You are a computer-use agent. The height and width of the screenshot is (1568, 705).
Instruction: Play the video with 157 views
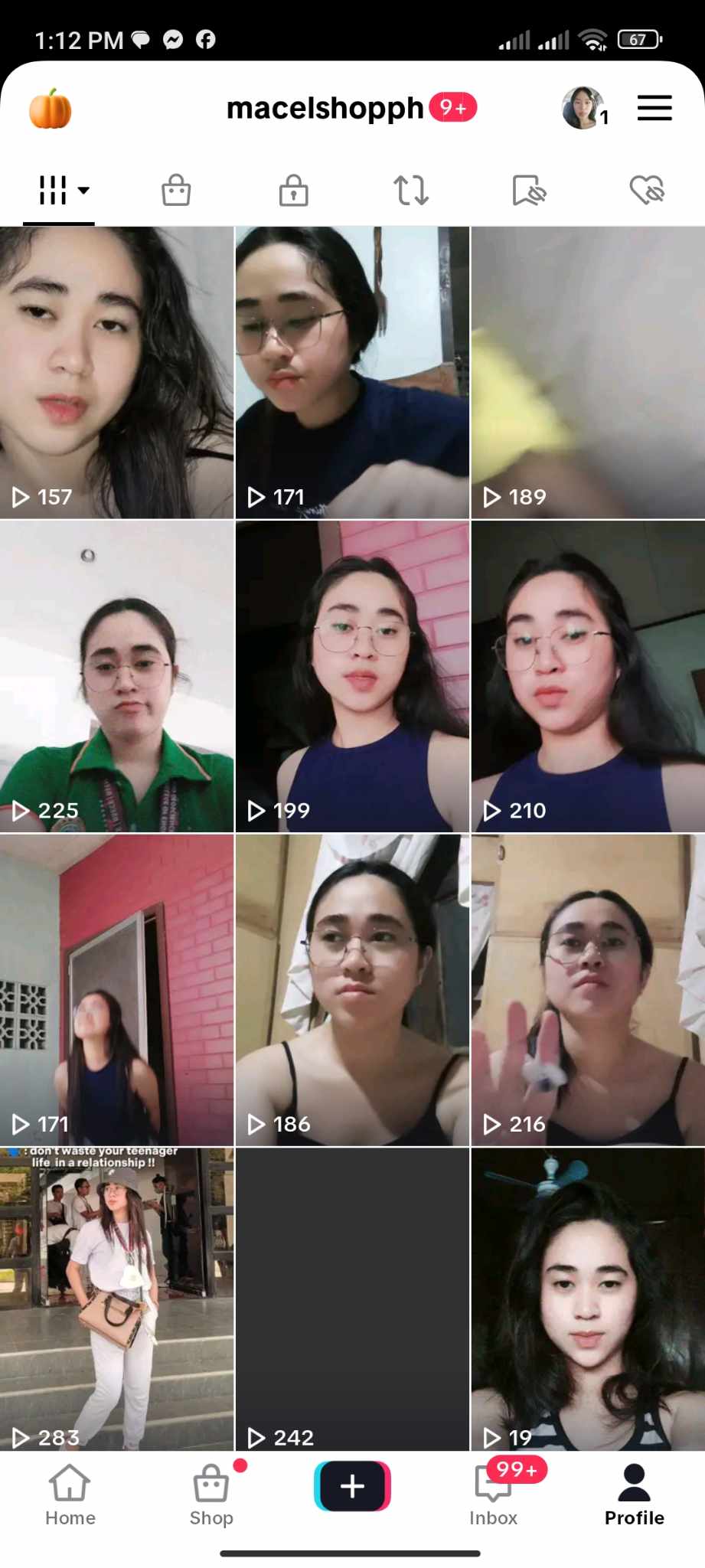click(116, 373)
